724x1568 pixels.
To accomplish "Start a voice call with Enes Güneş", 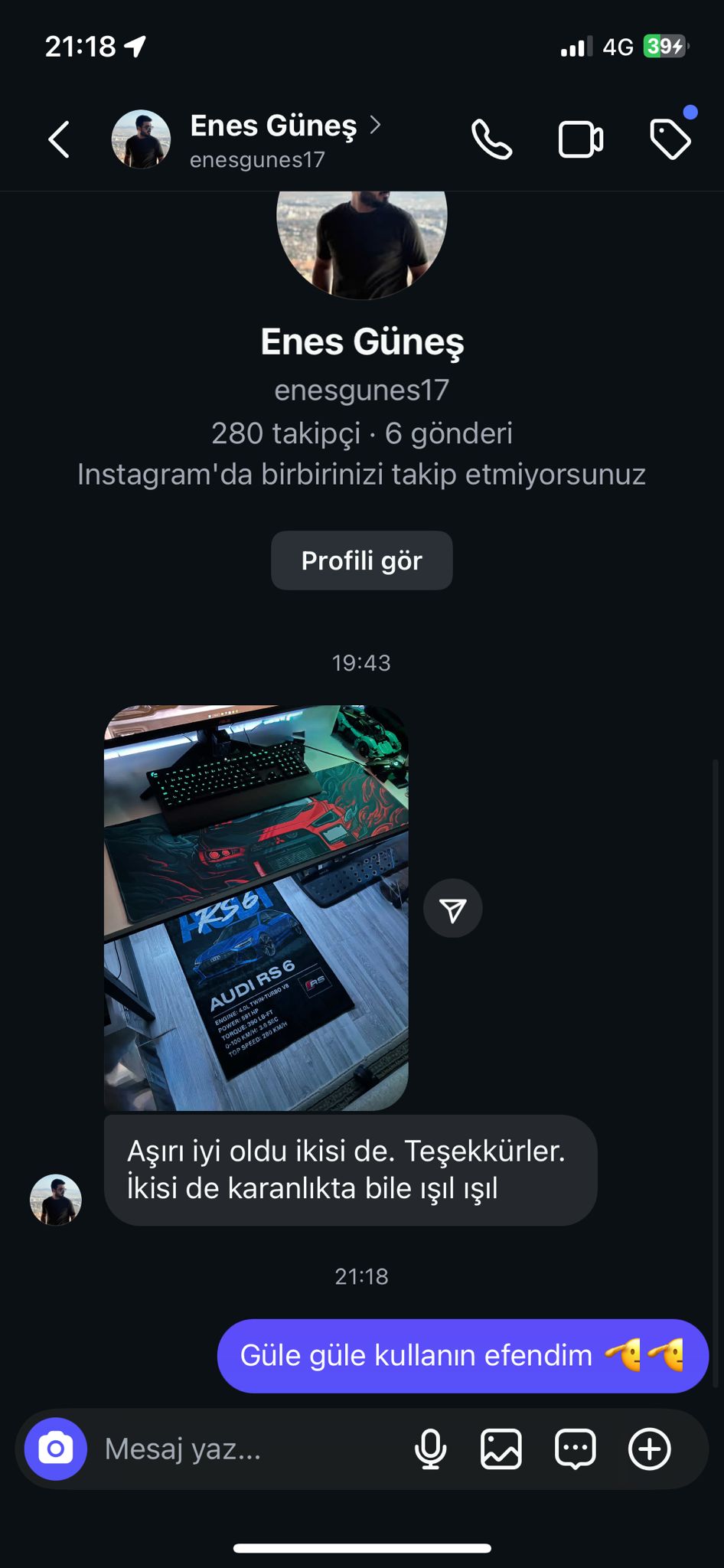I will tap(491, 139).
